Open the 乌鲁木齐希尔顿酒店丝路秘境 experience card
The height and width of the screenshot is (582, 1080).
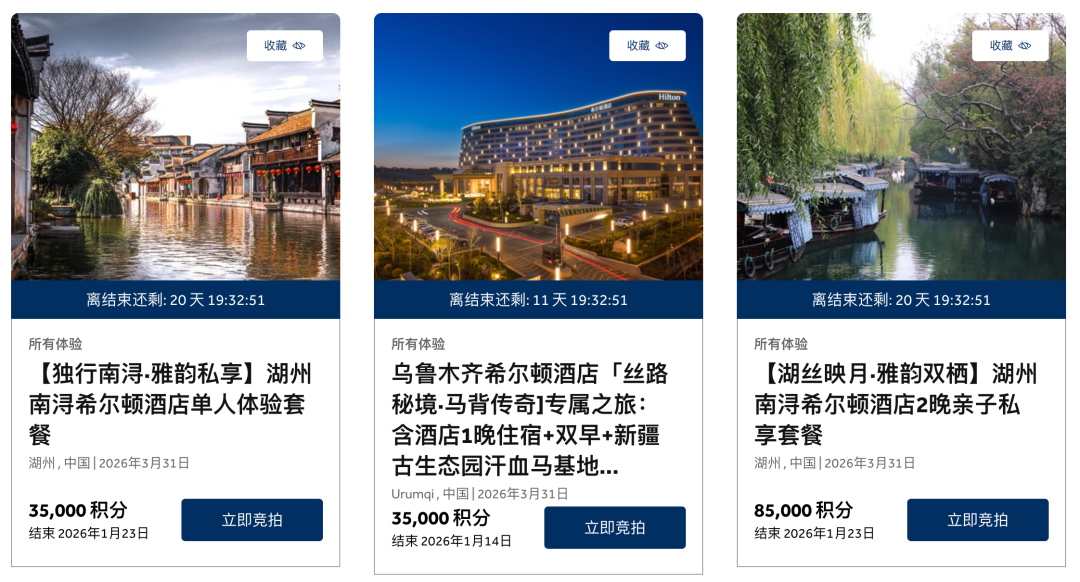point(530,420)
